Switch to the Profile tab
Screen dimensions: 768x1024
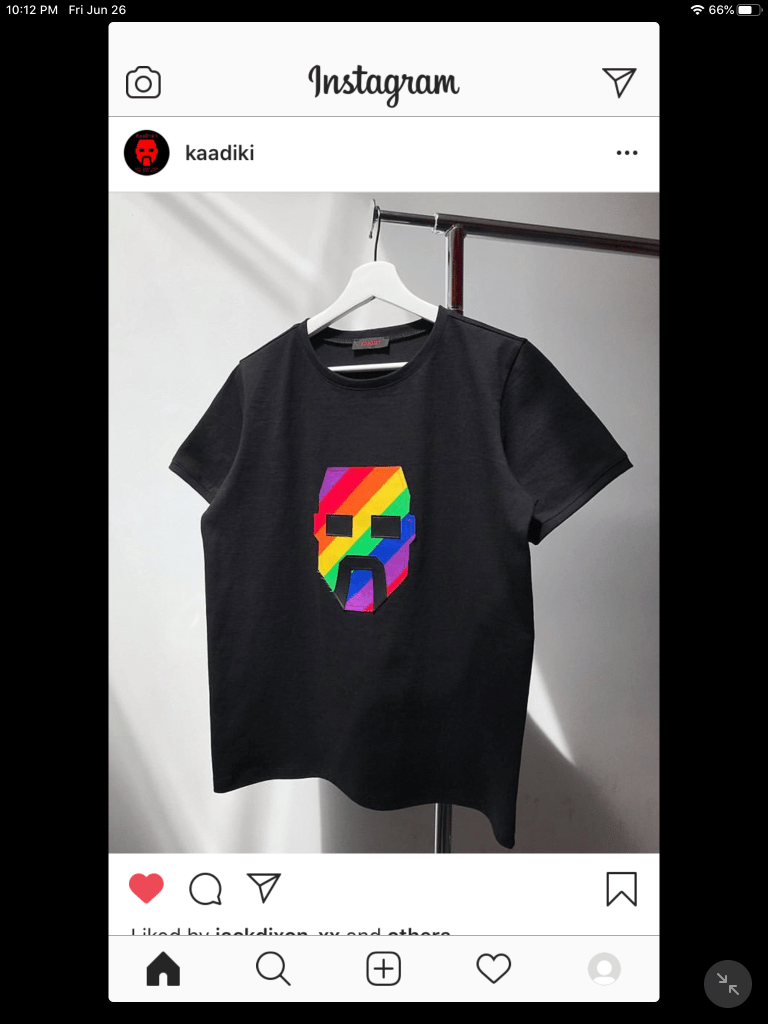pyautogui.click(x=604, y=968)
